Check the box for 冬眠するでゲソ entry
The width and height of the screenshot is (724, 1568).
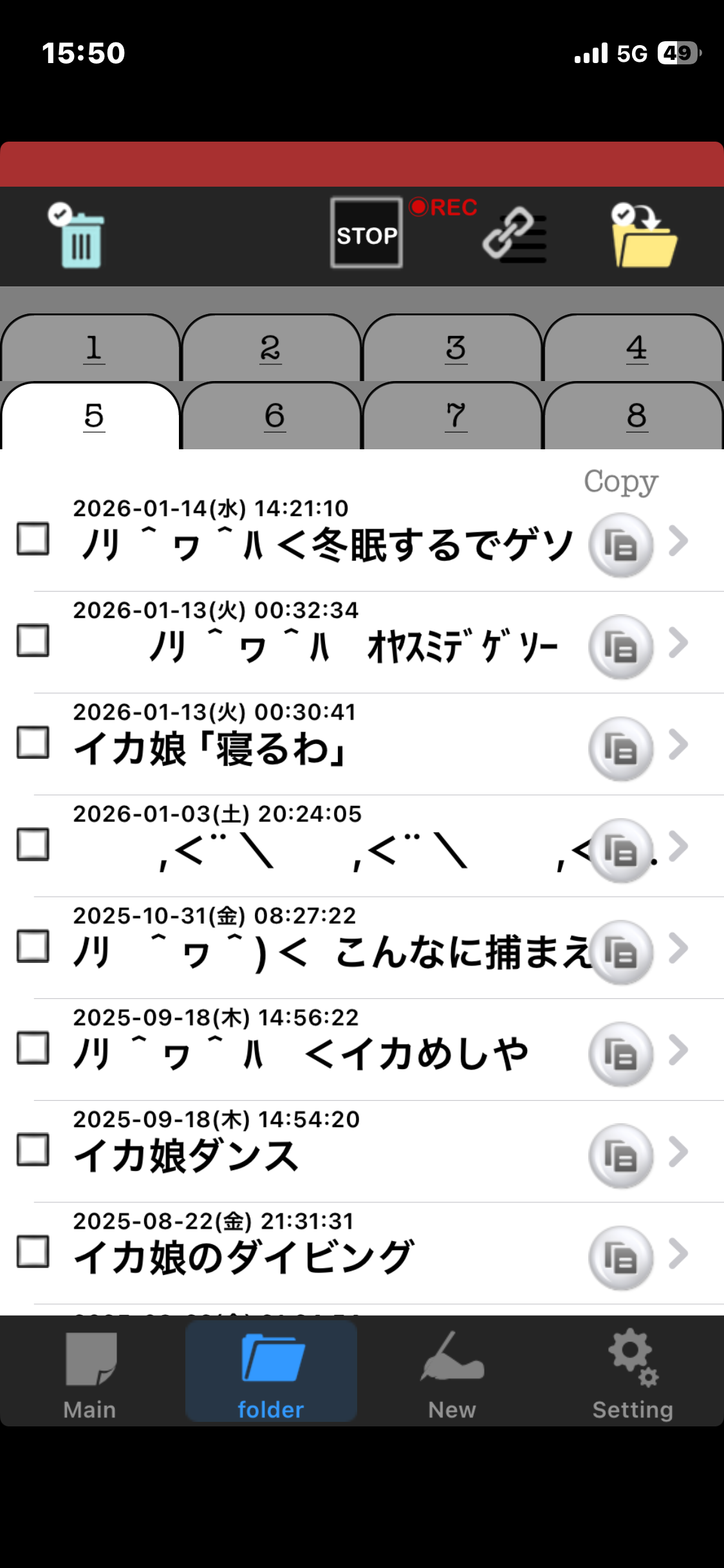pyautogui.click(x=33, y=539)
